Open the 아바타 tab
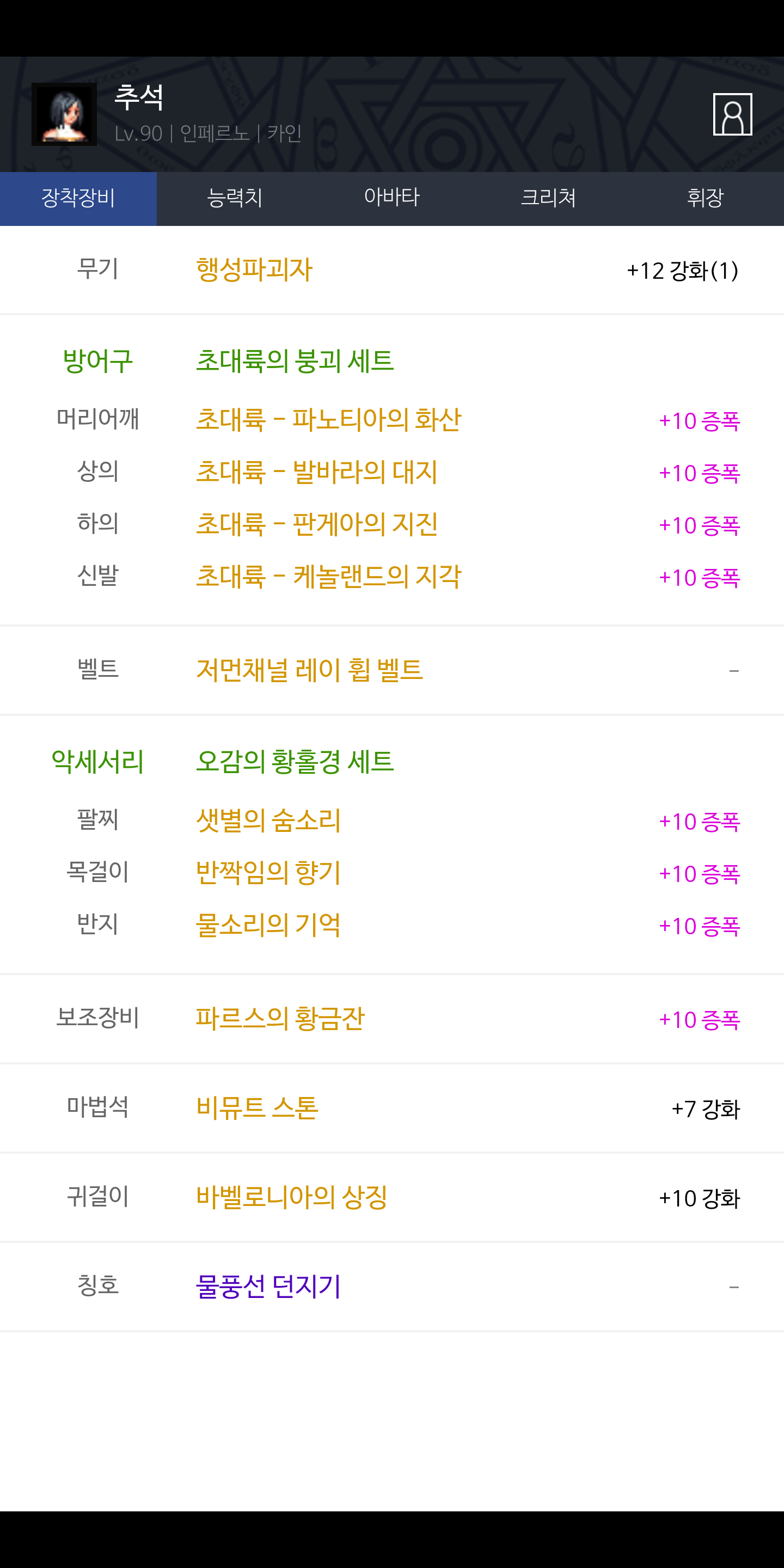Viewport: 784px width, 1568px height. pyautogui.click(x=391, y=198)
